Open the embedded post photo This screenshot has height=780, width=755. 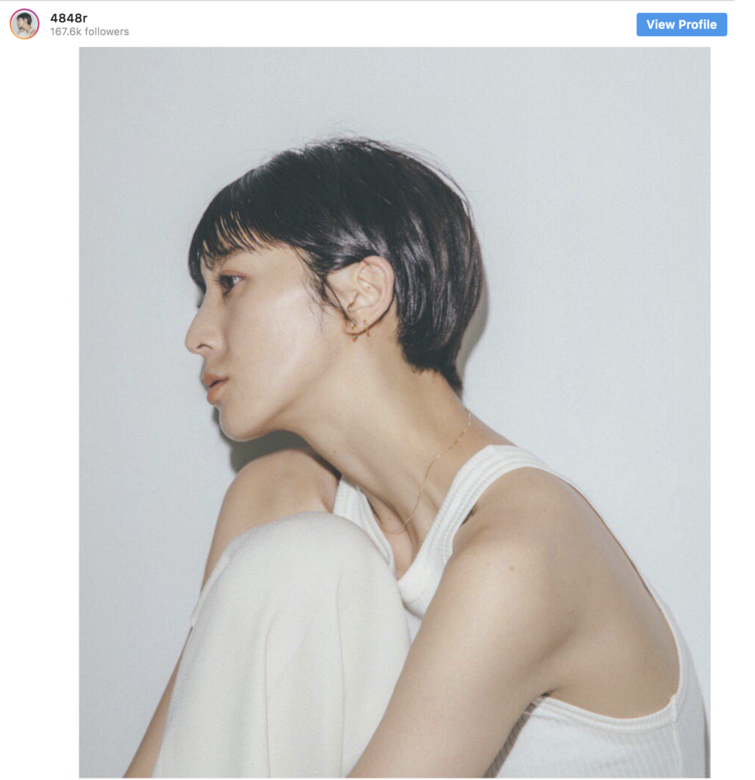pyautogui.click(x=394, y=412)
